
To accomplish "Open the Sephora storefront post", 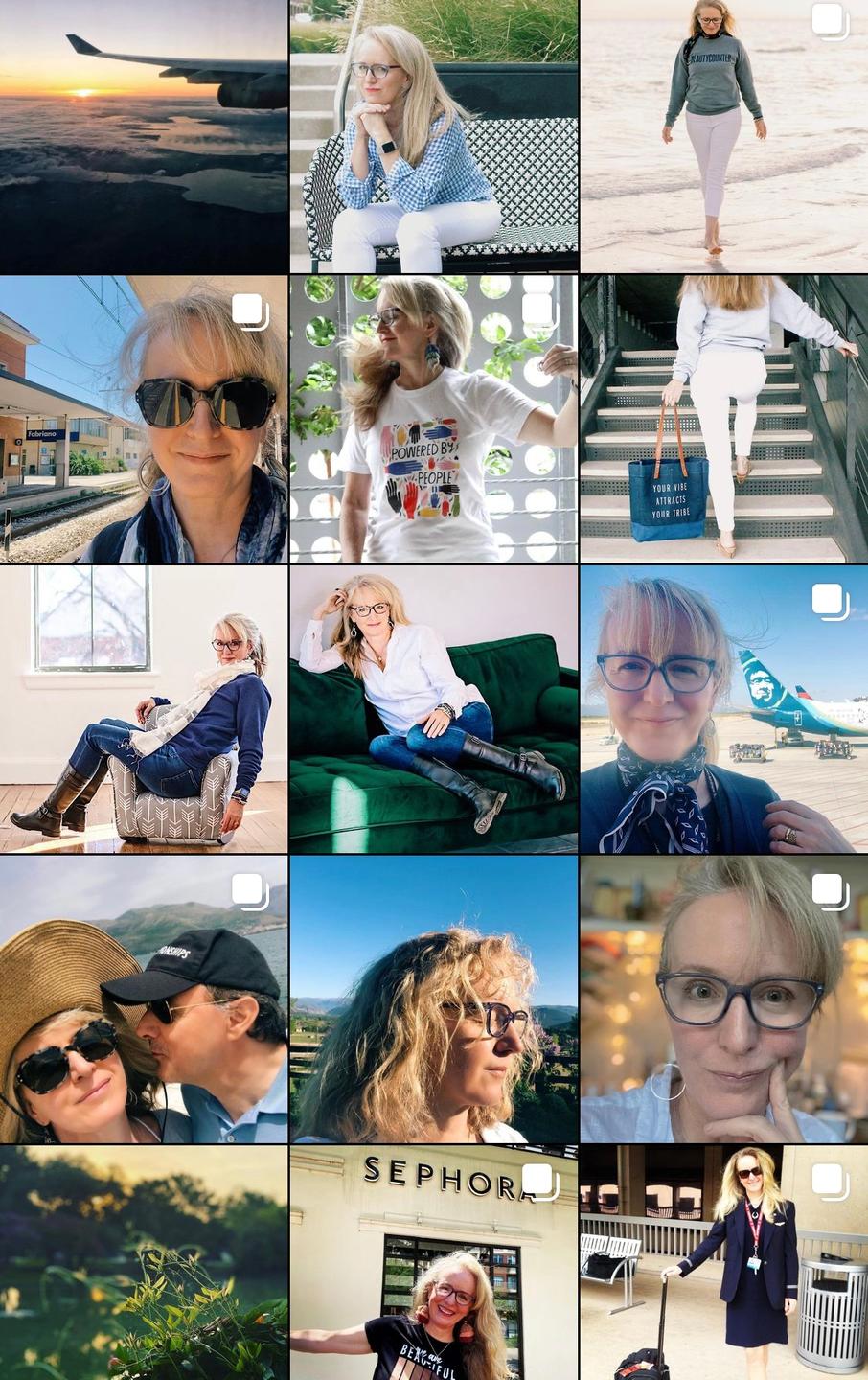I will (x=434, y=1263).
